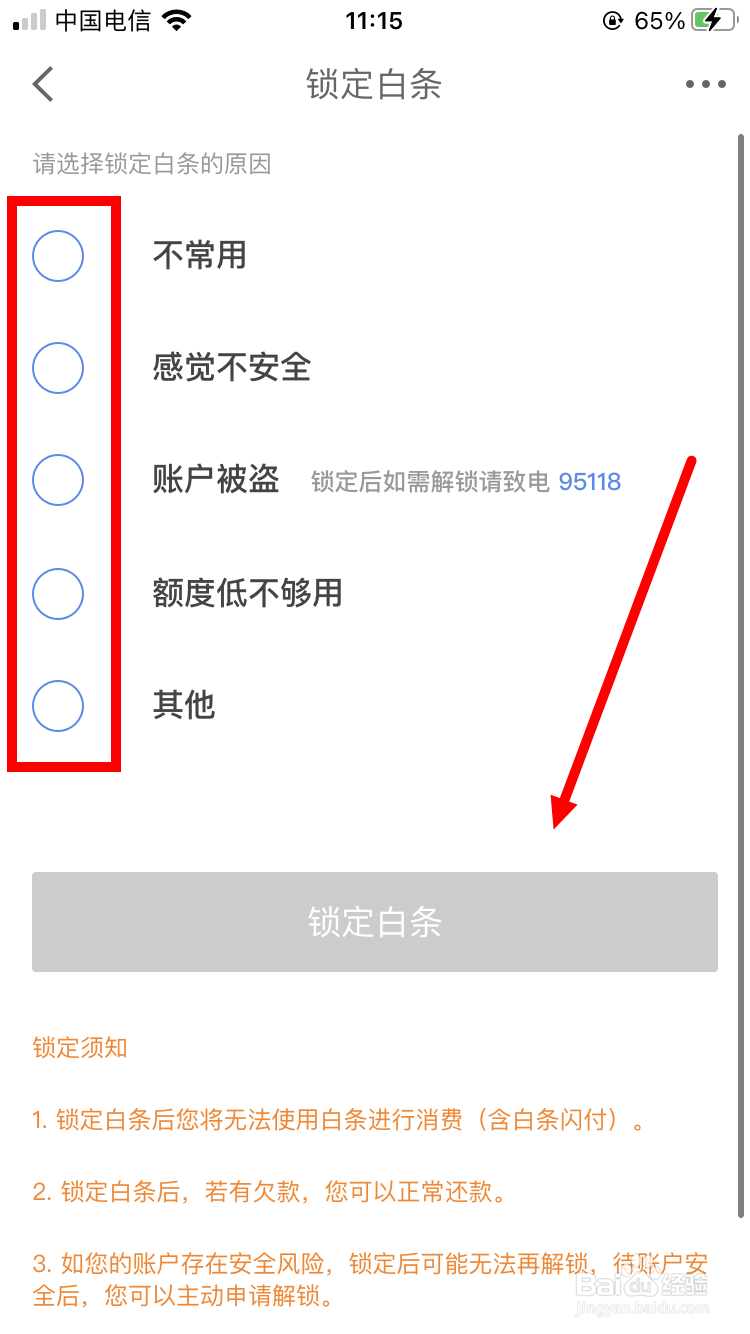
Task: Tap the 锁定白条 title in header
Action: pyautogui.click(x=374, y=85)
